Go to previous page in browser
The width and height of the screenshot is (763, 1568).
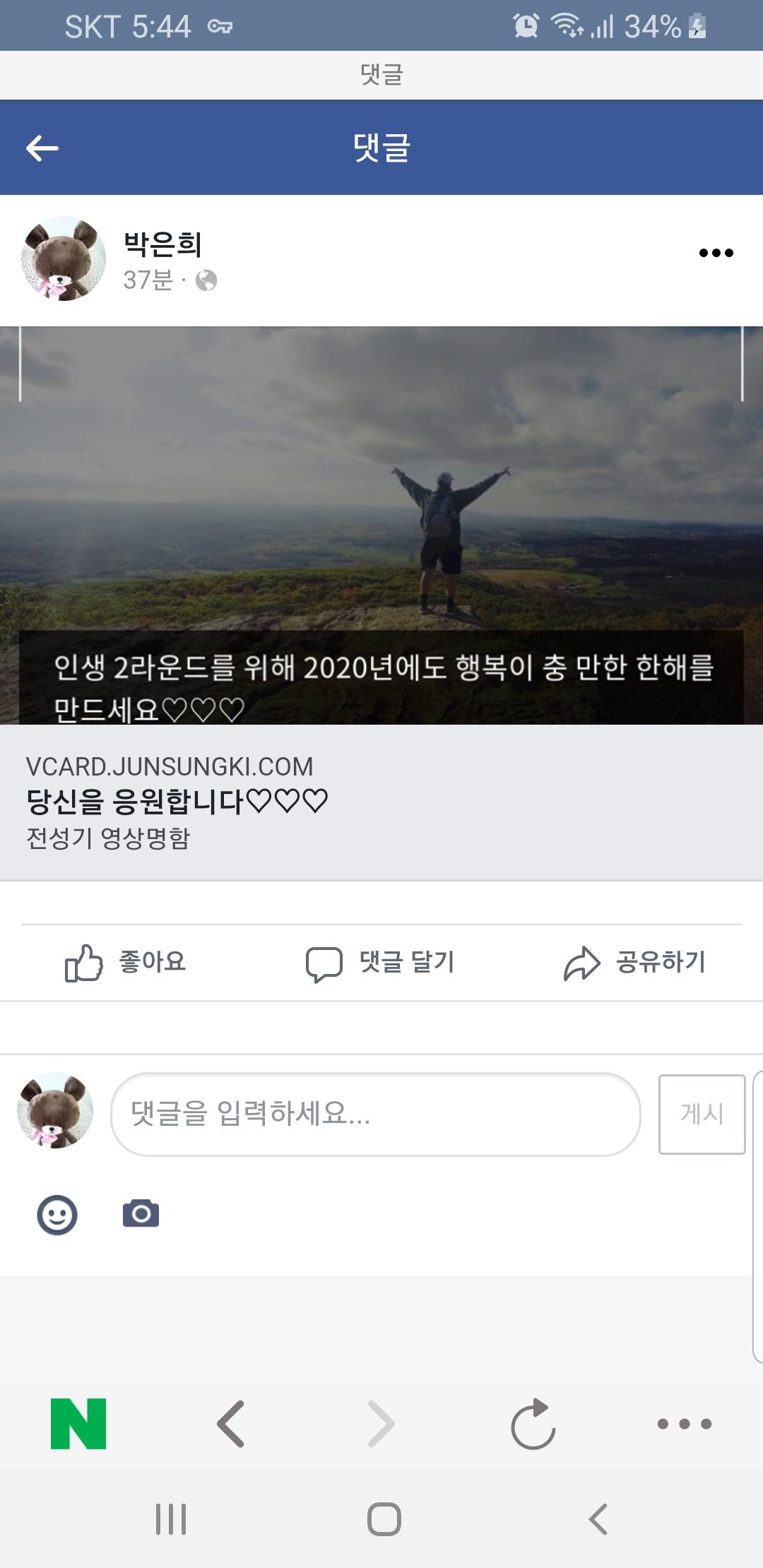coord(231,1423)
